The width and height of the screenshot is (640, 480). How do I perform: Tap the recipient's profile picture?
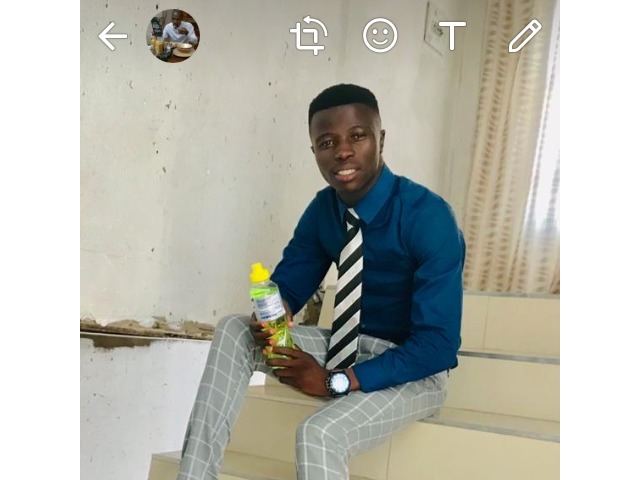click(173, 35)
